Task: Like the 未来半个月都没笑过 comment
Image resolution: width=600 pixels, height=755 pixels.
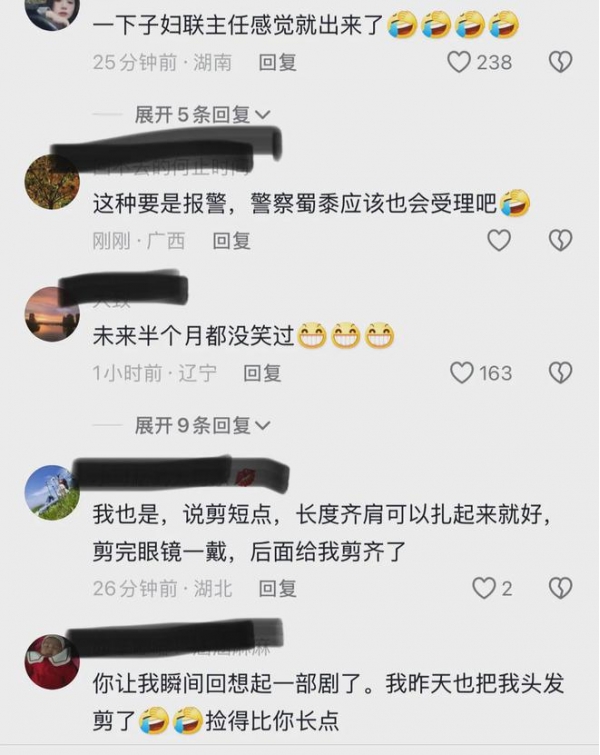Action: click(461, 373)
